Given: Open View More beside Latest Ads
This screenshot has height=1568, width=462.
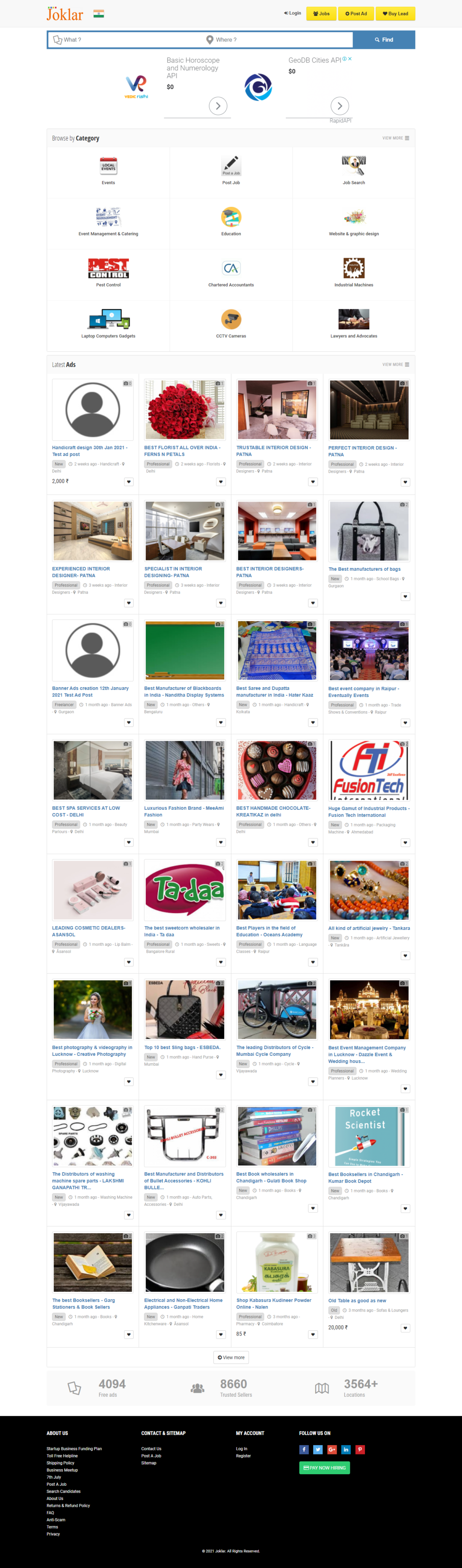Looking at the screenshot, I should [395, 365].
